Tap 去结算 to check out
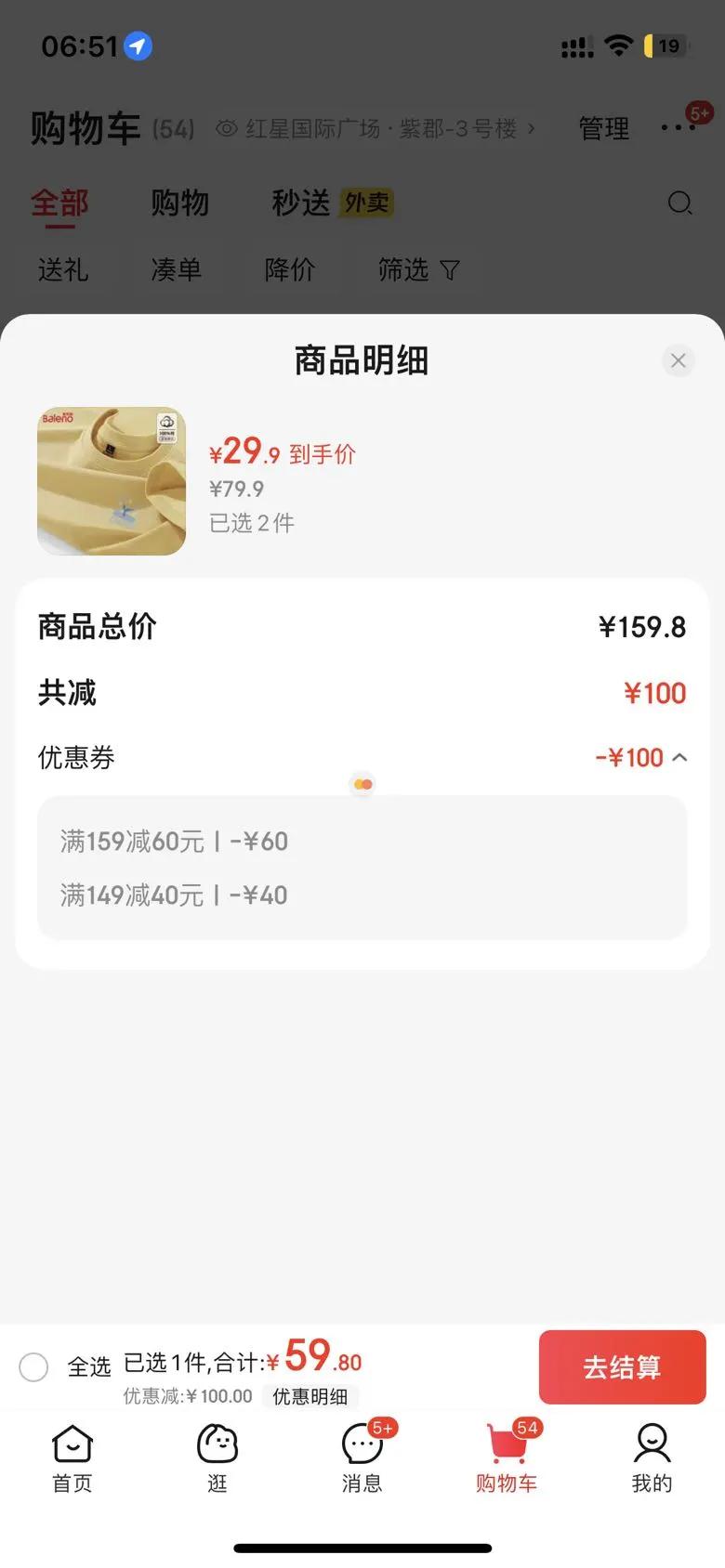The height and width of the screenshot is (1568, 725). [x=622, y=1366]
